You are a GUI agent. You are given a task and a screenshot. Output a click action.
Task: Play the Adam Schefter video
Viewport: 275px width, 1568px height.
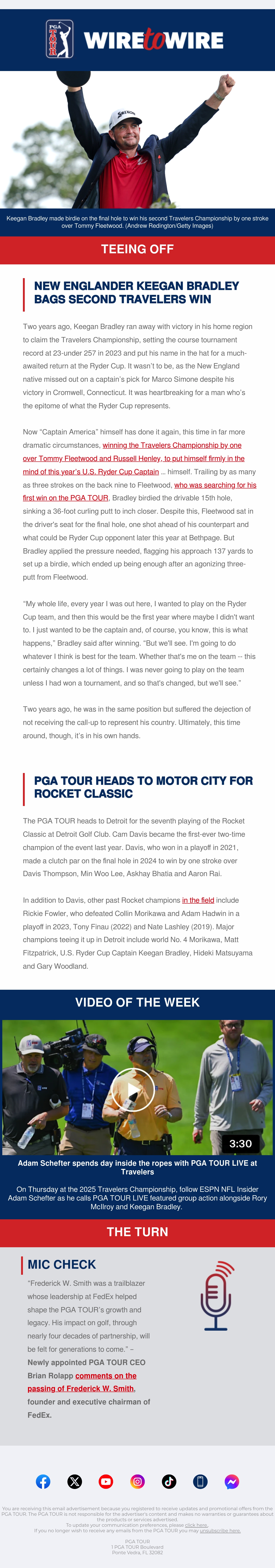coord(133,1090)
